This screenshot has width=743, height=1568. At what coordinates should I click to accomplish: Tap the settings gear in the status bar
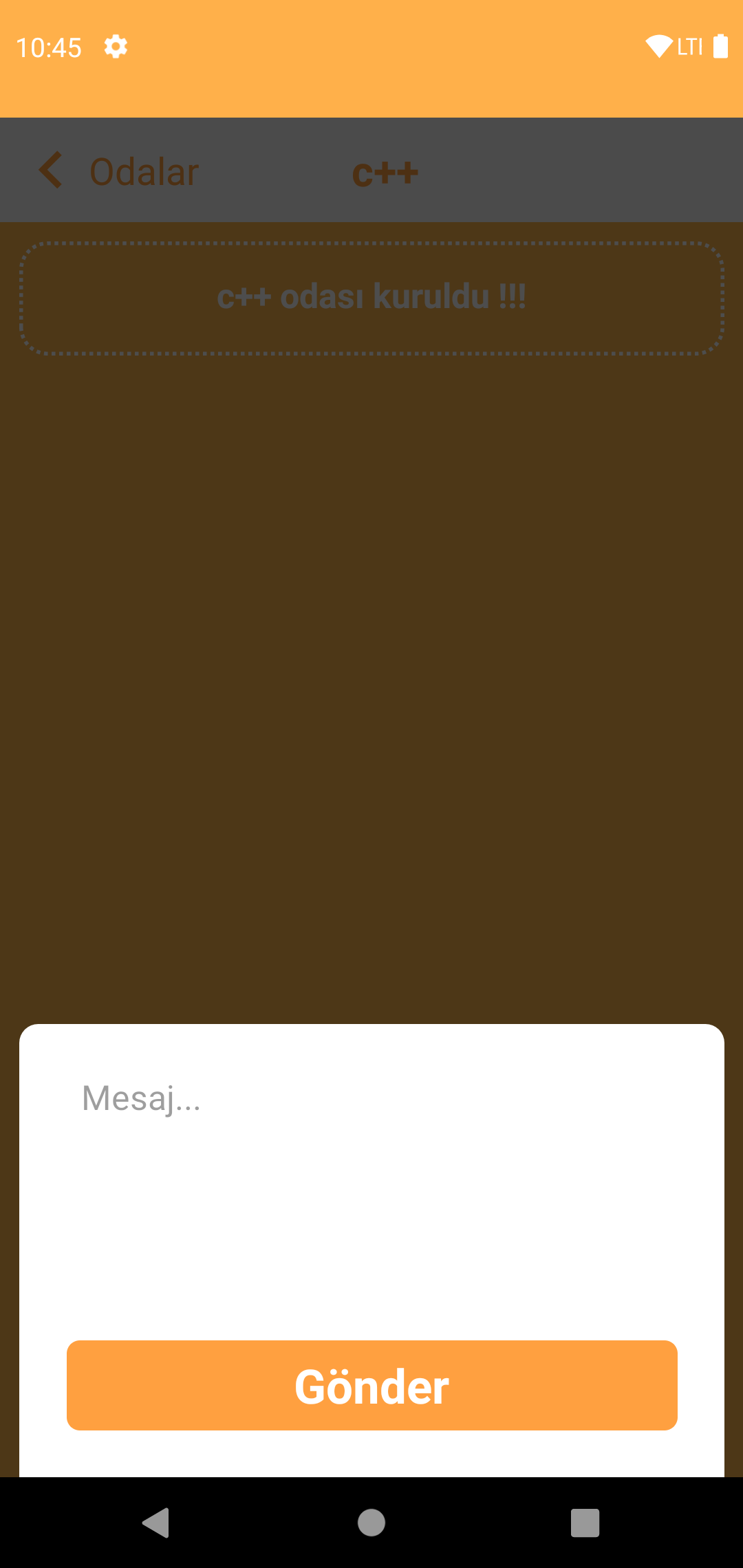click(x=115, y=46)
